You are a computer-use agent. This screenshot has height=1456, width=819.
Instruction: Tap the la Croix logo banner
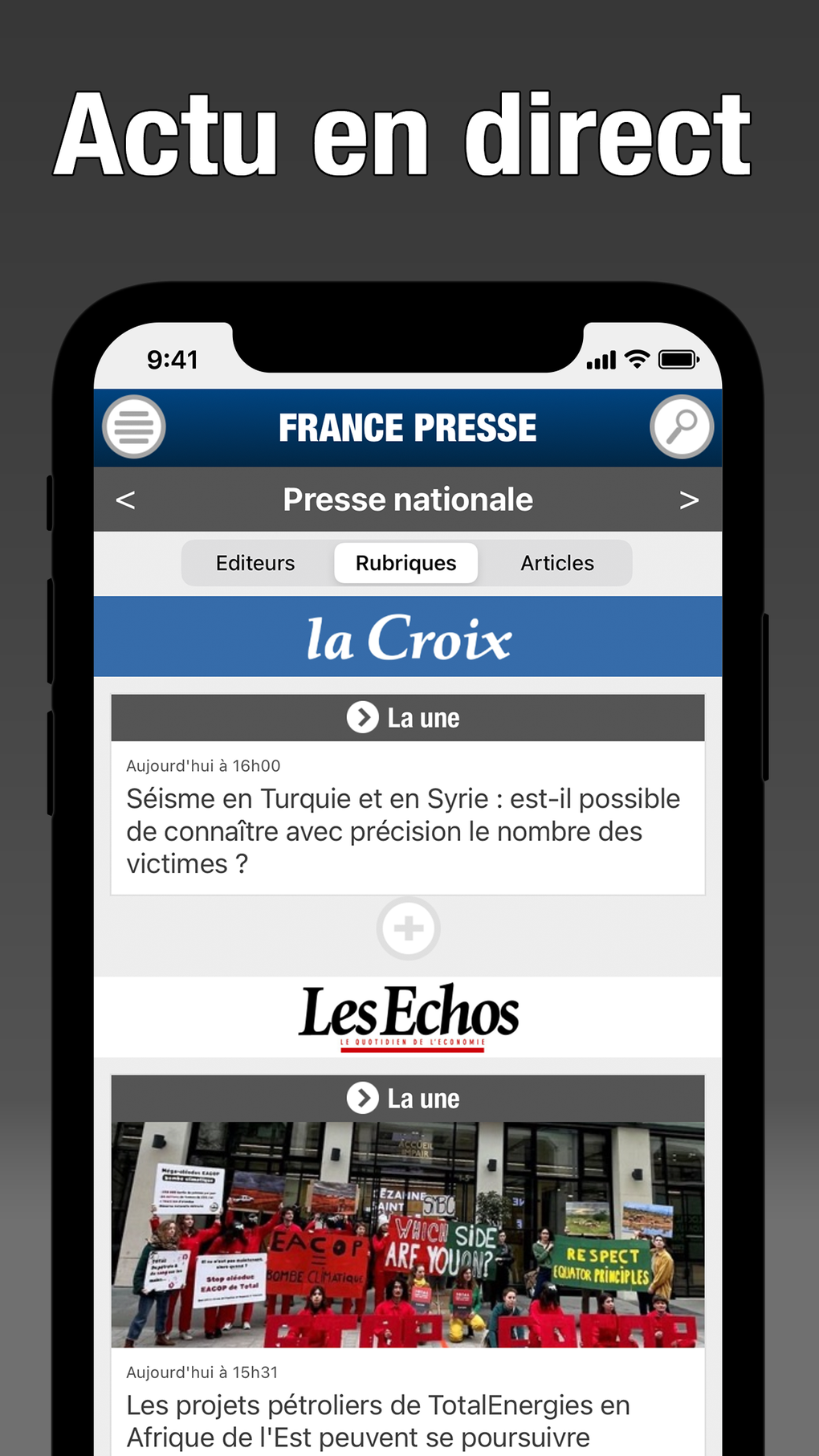pyautogui.click(x=409, y=636)
